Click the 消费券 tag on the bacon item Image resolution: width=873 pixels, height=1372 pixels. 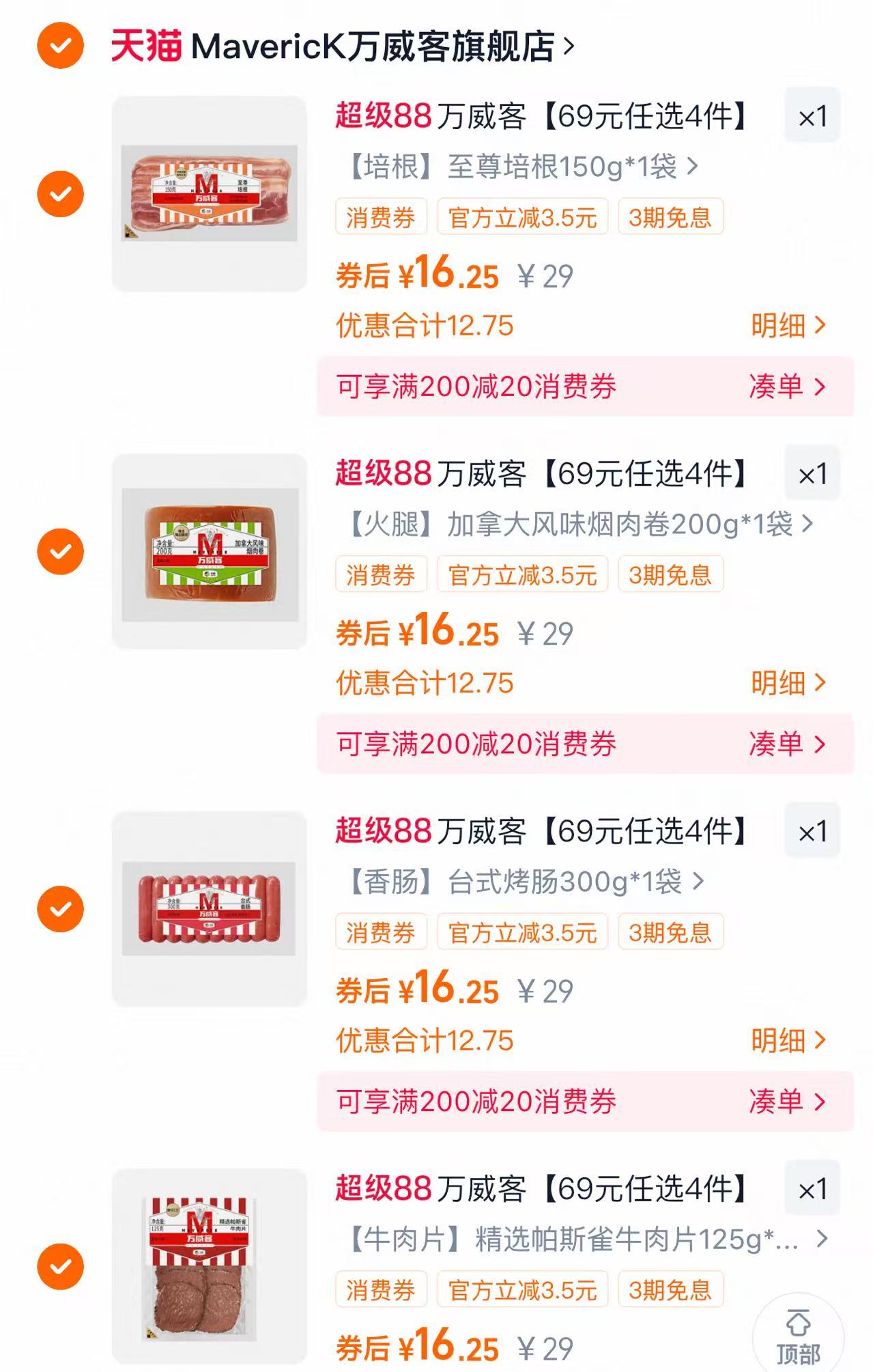click(x=380, y=216)
